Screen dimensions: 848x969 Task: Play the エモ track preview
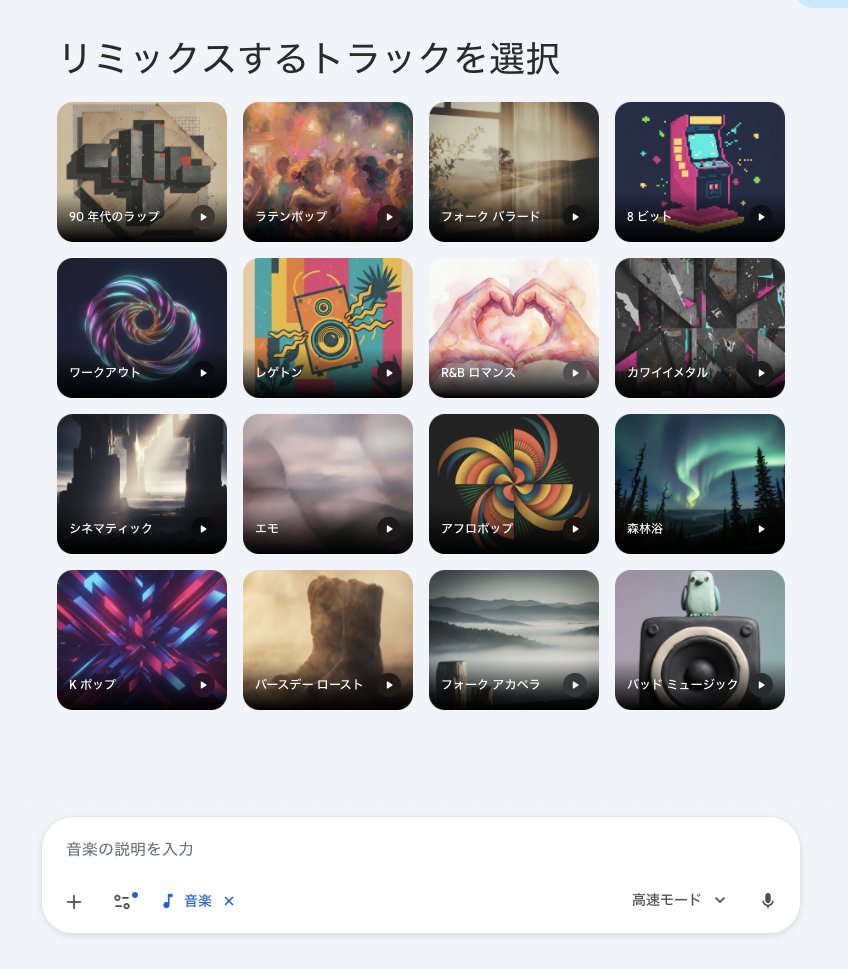coord(389,528)
